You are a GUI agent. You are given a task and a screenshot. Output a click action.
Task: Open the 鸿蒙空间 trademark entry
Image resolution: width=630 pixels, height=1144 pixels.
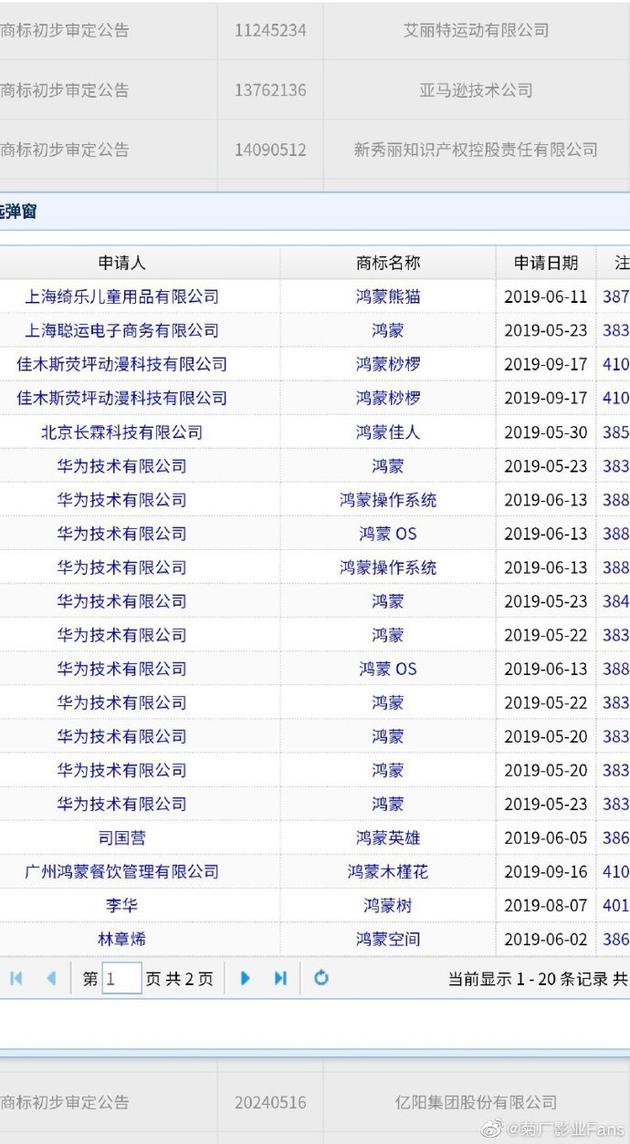388,939
